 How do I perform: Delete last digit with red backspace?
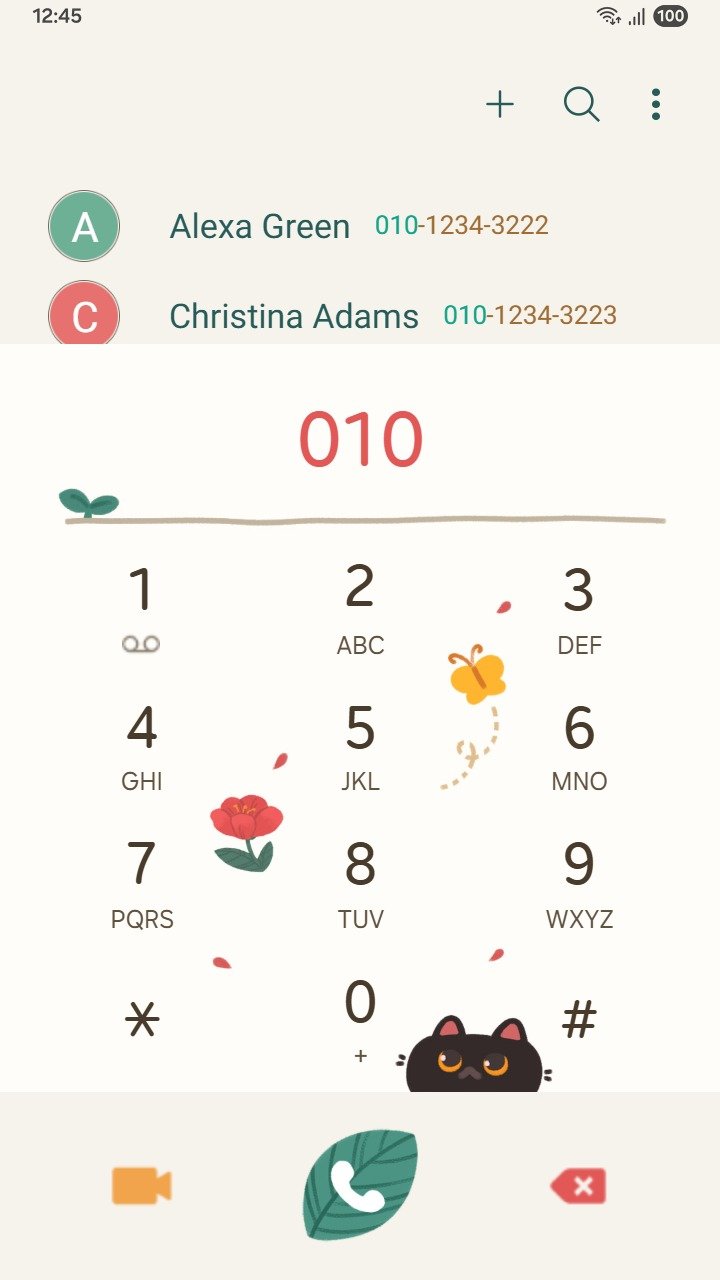pos(578,1186)
